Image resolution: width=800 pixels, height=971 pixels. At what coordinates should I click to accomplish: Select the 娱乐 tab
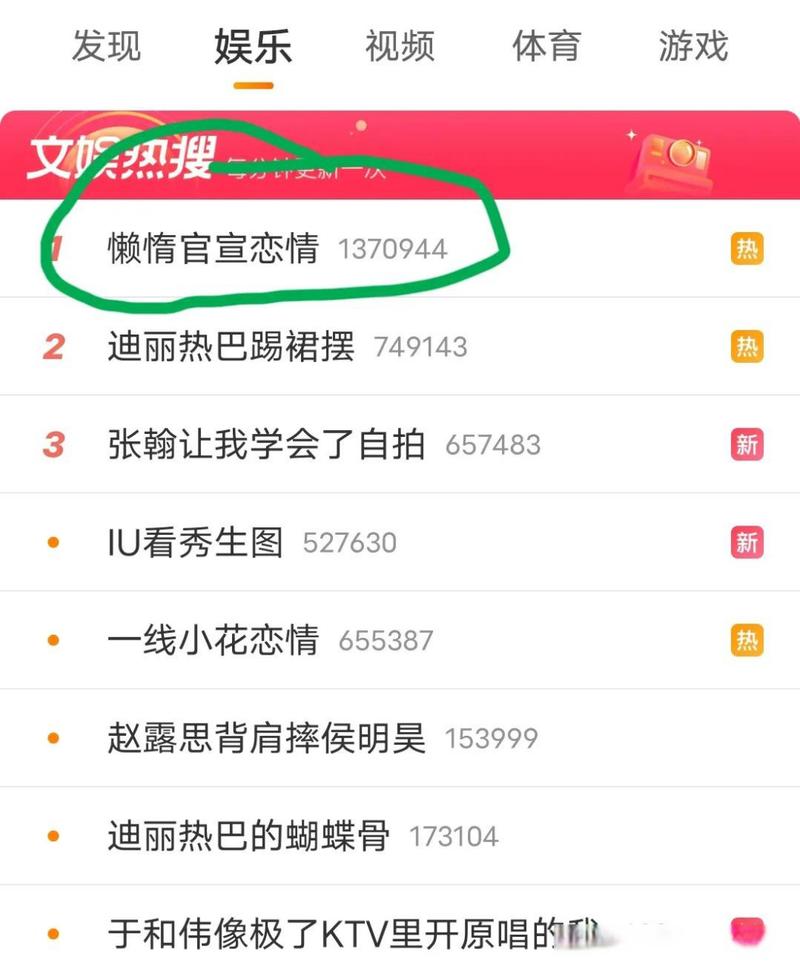click(253, 46)
